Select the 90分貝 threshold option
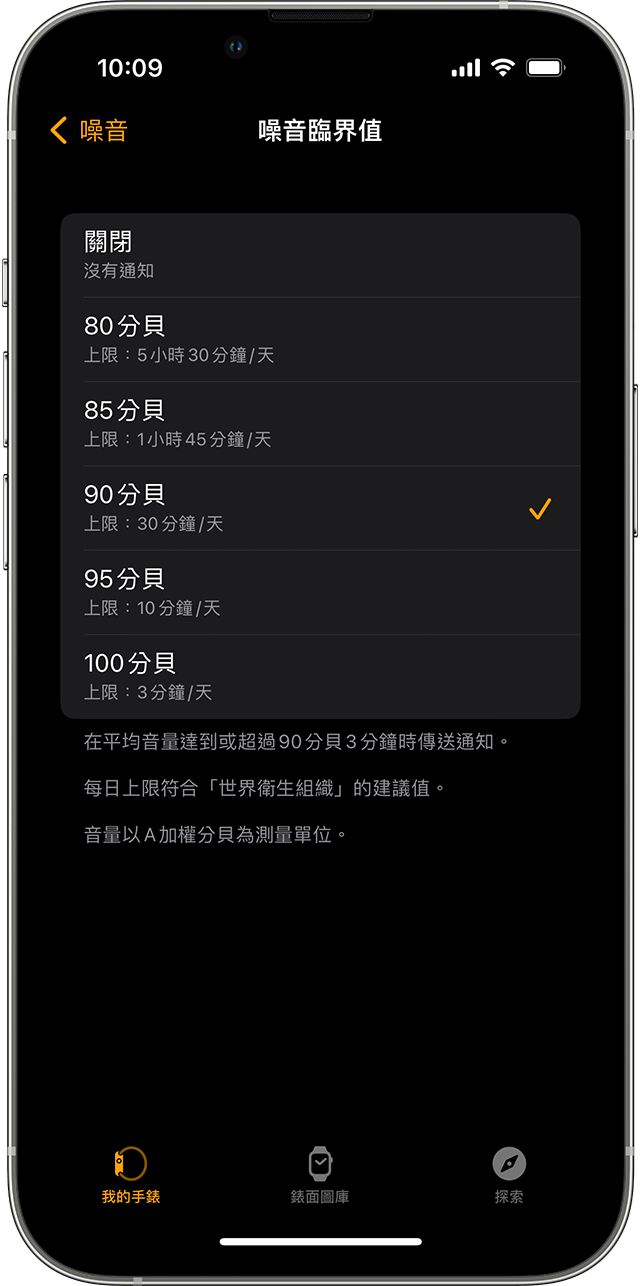The width and height of the screenshot is (640, 1286). coord(320,508)
